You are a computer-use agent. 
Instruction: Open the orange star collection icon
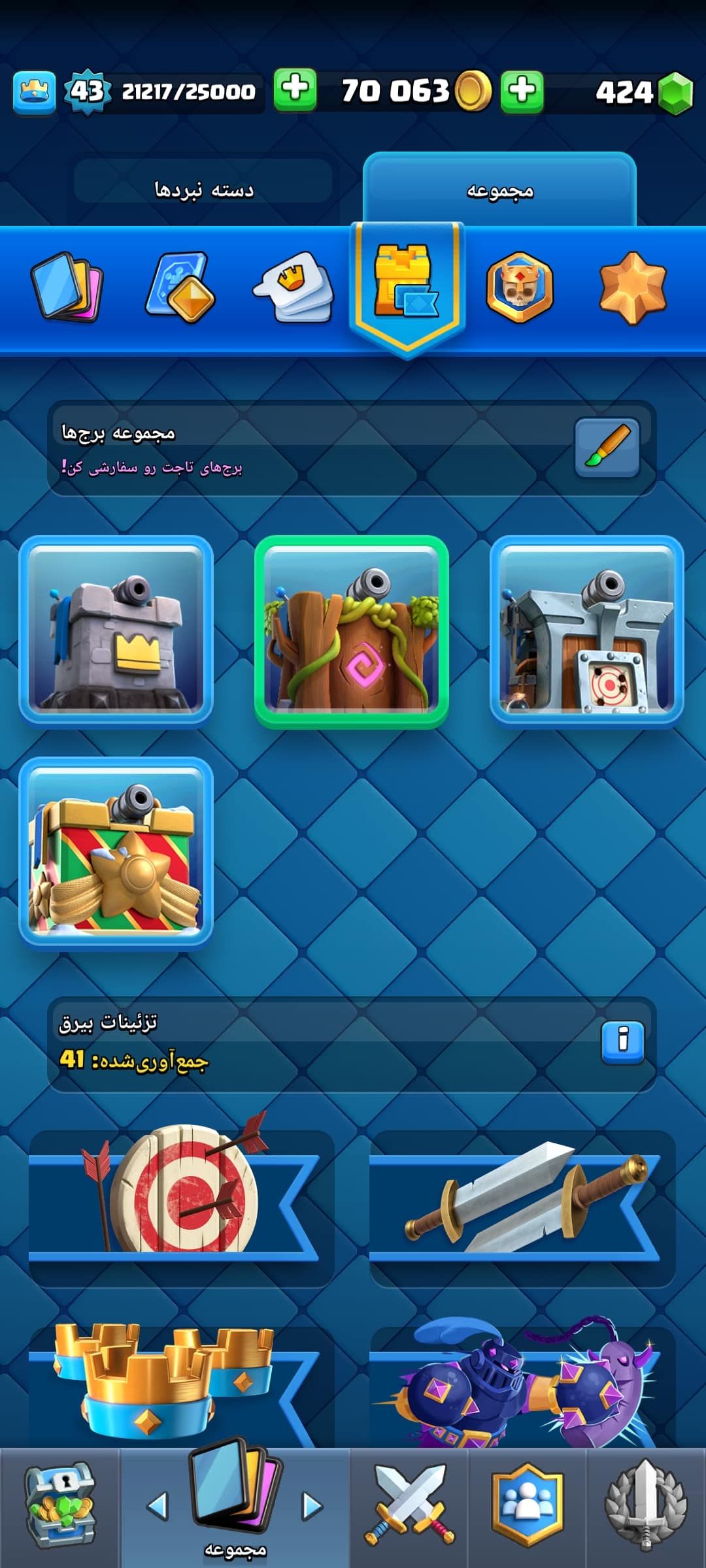point(632,287)
